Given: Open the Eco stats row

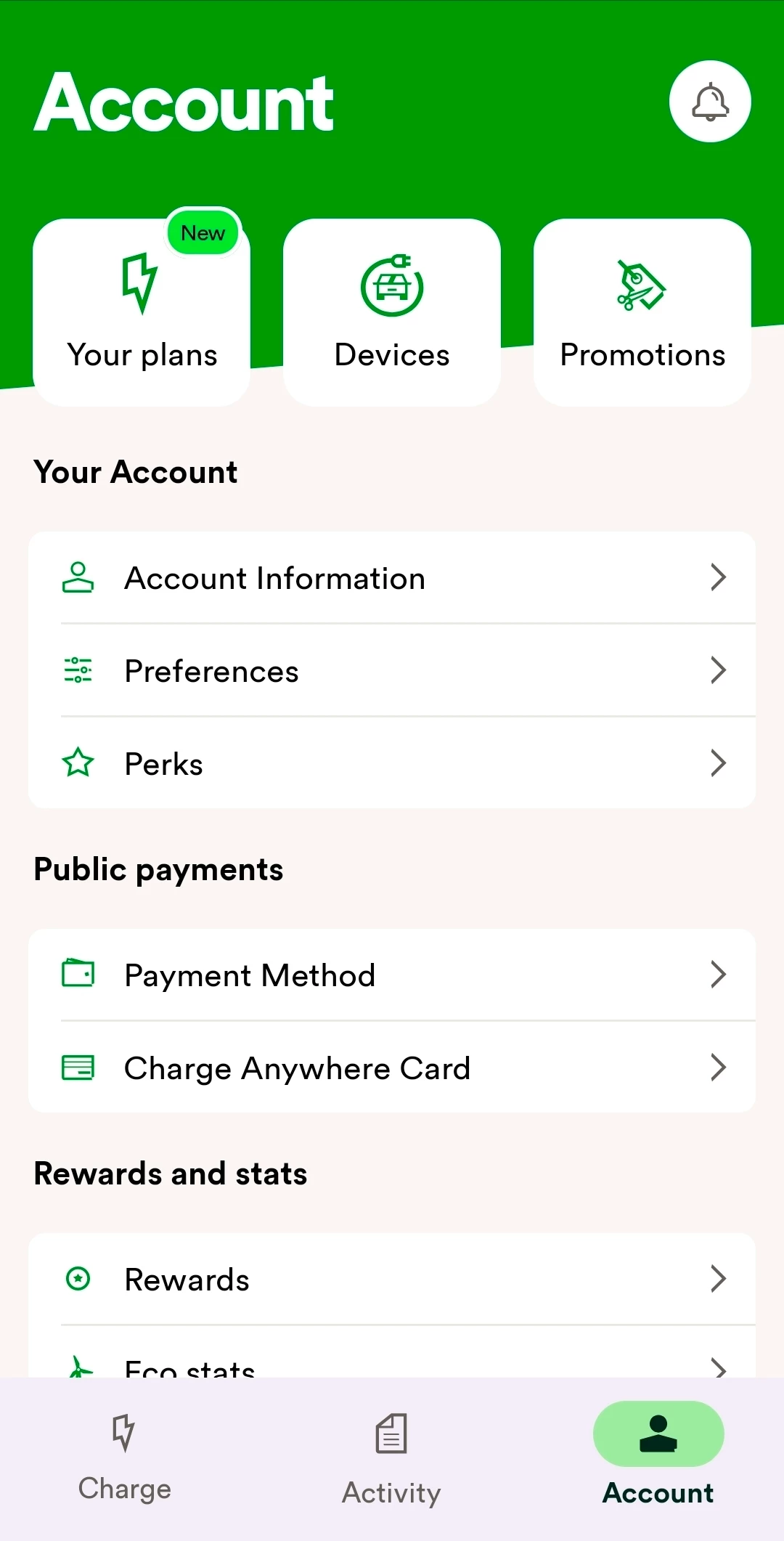Looking at the screenshot, I should point(392,1365).
